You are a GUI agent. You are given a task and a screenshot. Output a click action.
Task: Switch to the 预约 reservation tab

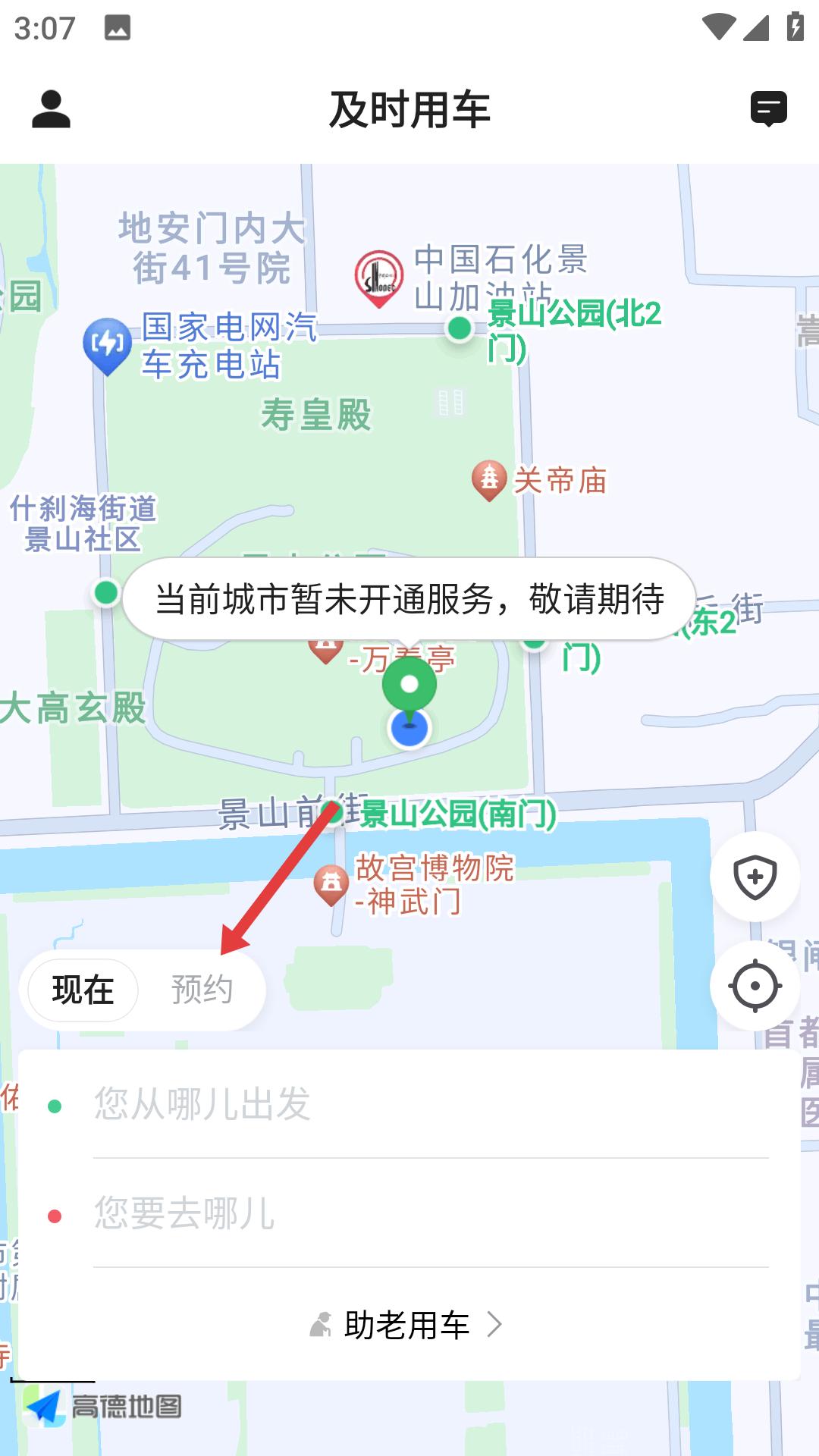pyautogui.click(x=202, y=989)
